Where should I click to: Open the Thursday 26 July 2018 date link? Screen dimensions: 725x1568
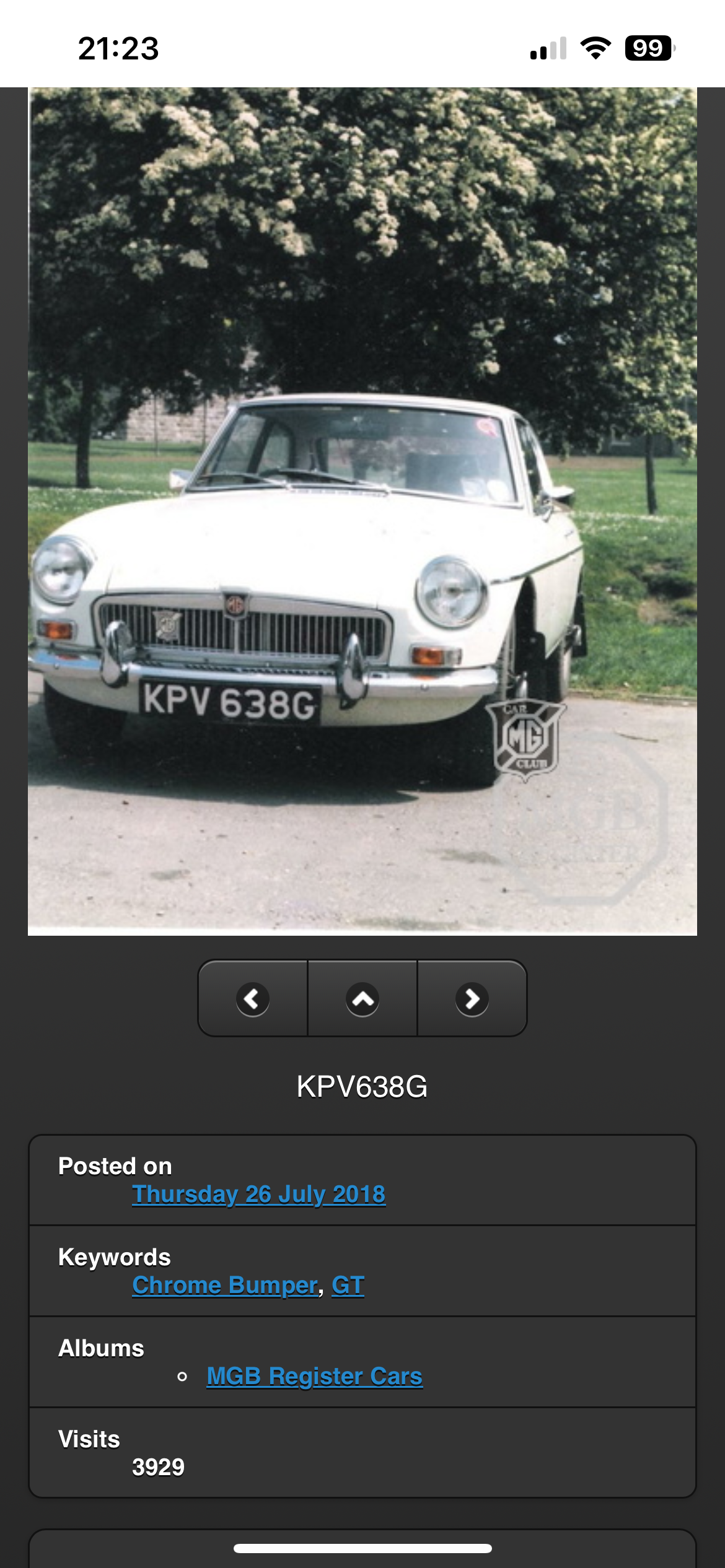click(258, 1194)
